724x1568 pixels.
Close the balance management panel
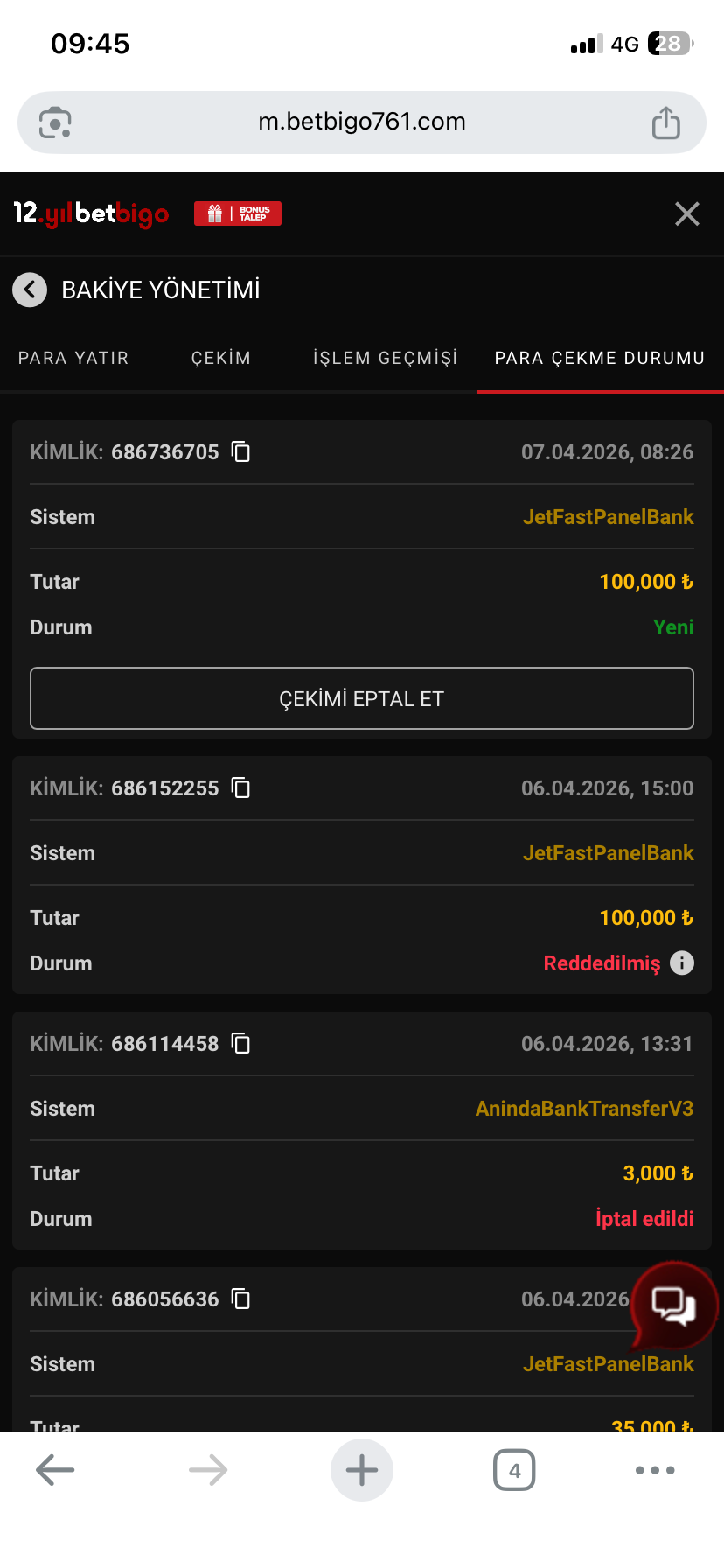[x=686, y=213]
